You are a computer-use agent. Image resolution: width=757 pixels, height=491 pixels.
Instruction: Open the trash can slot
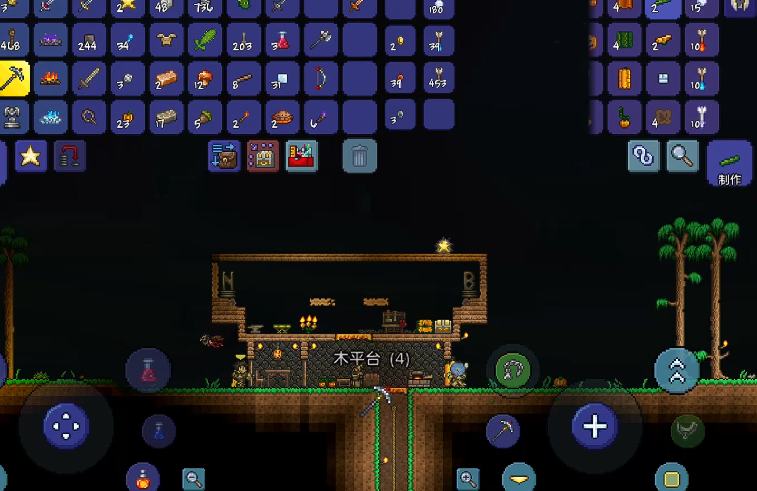[x=360, y=156]
